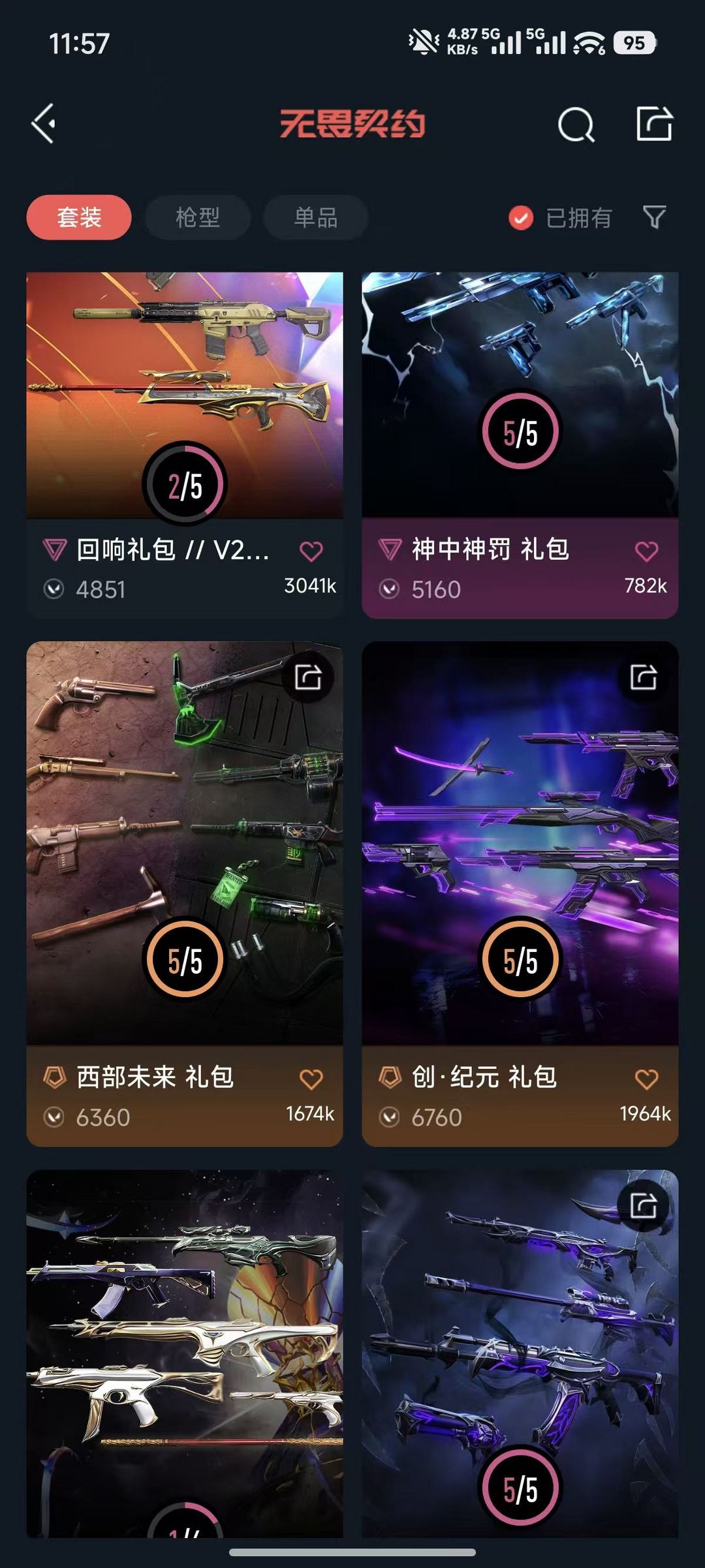Open search from the top bar
Image resolution: width=705 pixels, height=1568 pixels.
pyautogui.click(x=575, y=124)
